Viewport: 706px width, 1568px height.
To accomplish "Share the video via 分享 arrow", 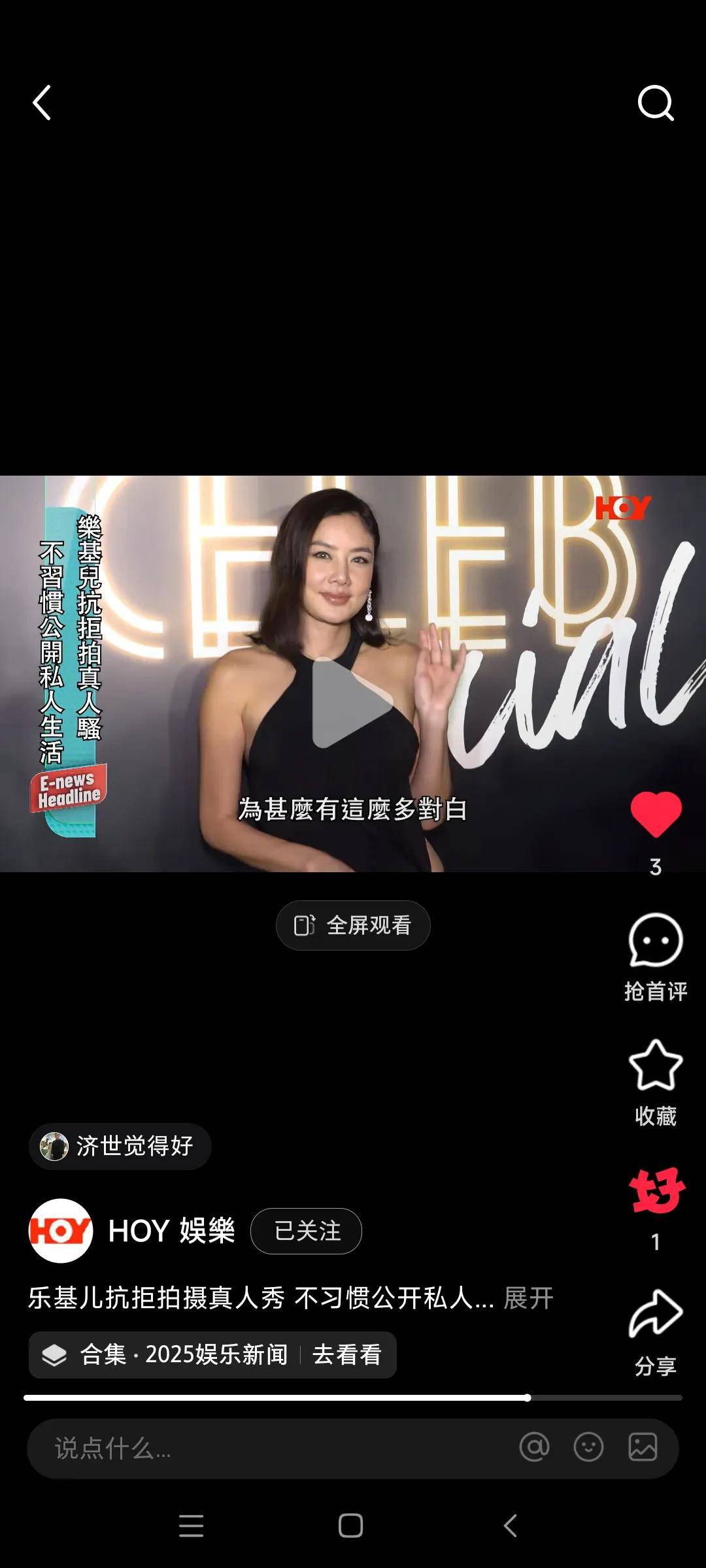I will click(x=656, y=1313).
